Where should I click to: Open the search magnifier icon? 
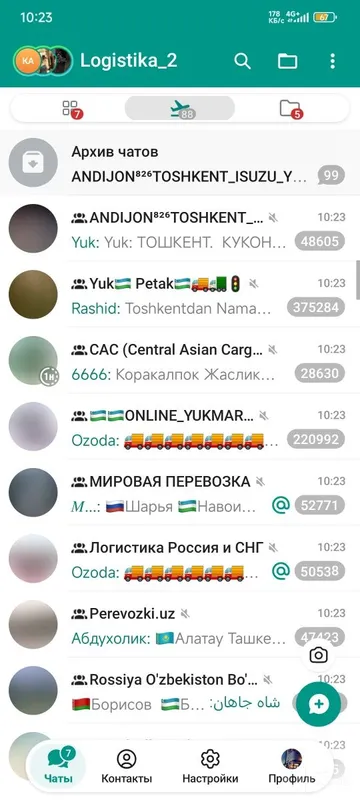[x=242, y=61]
